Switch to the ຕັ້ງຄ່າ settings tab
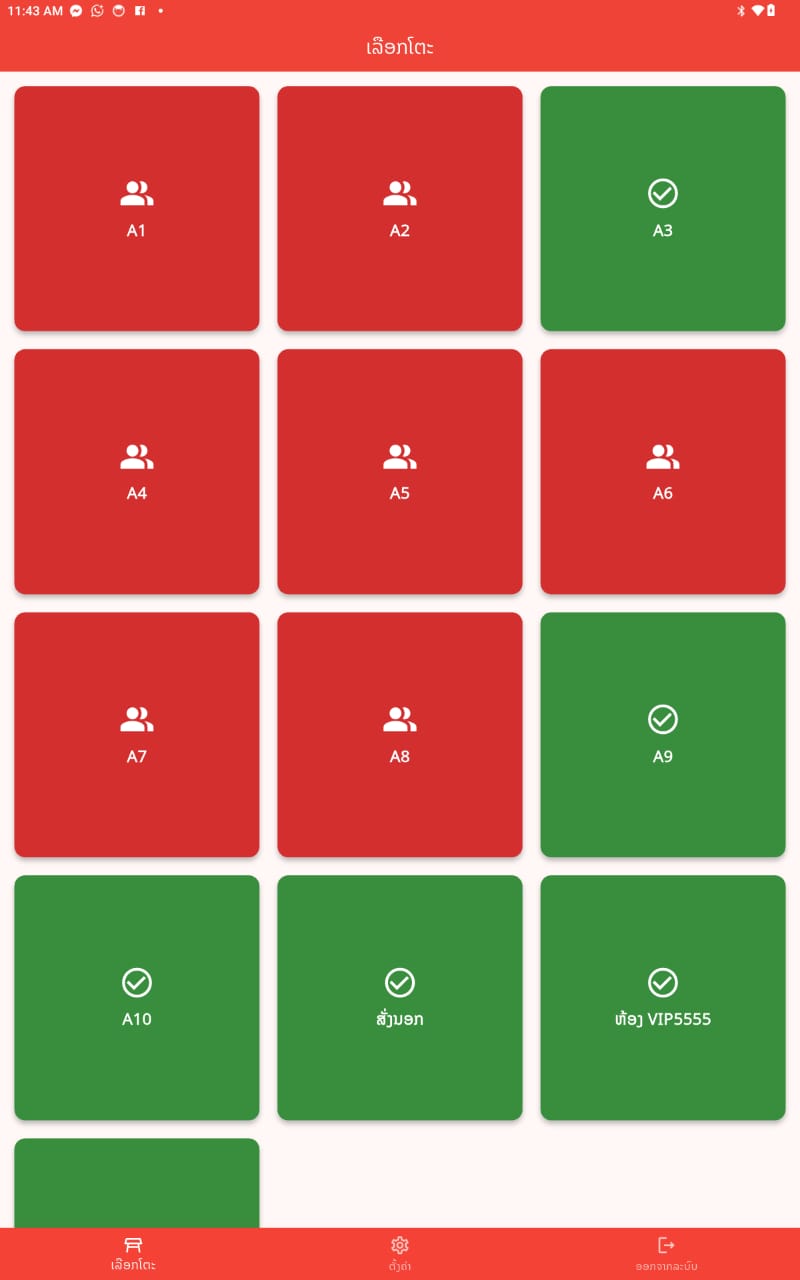 pyautogui.click(x=400, y=1253)
